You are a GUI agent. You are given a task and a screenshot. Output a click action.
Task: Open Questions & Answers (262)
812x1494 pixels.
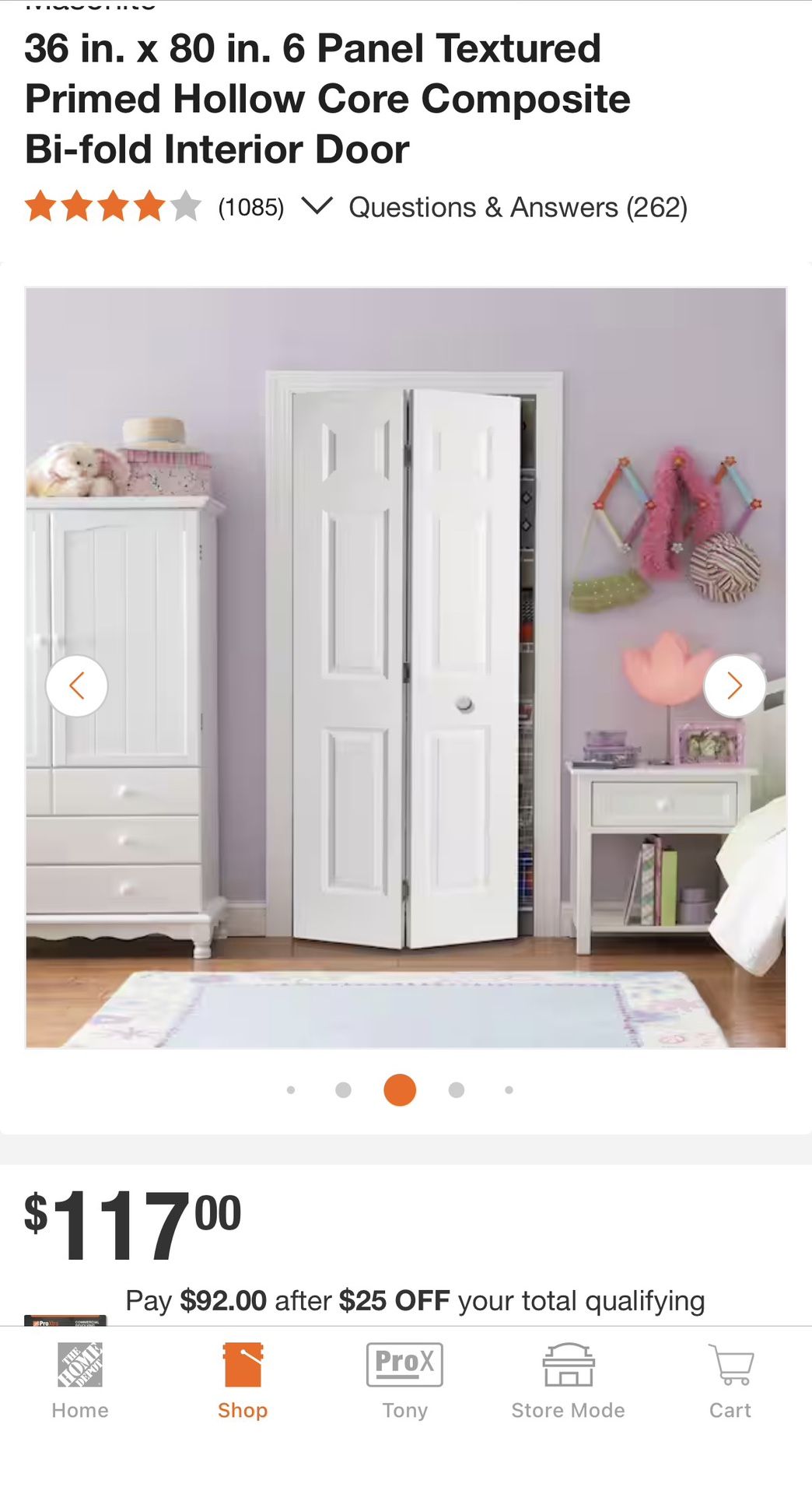(x=518, y=208)
